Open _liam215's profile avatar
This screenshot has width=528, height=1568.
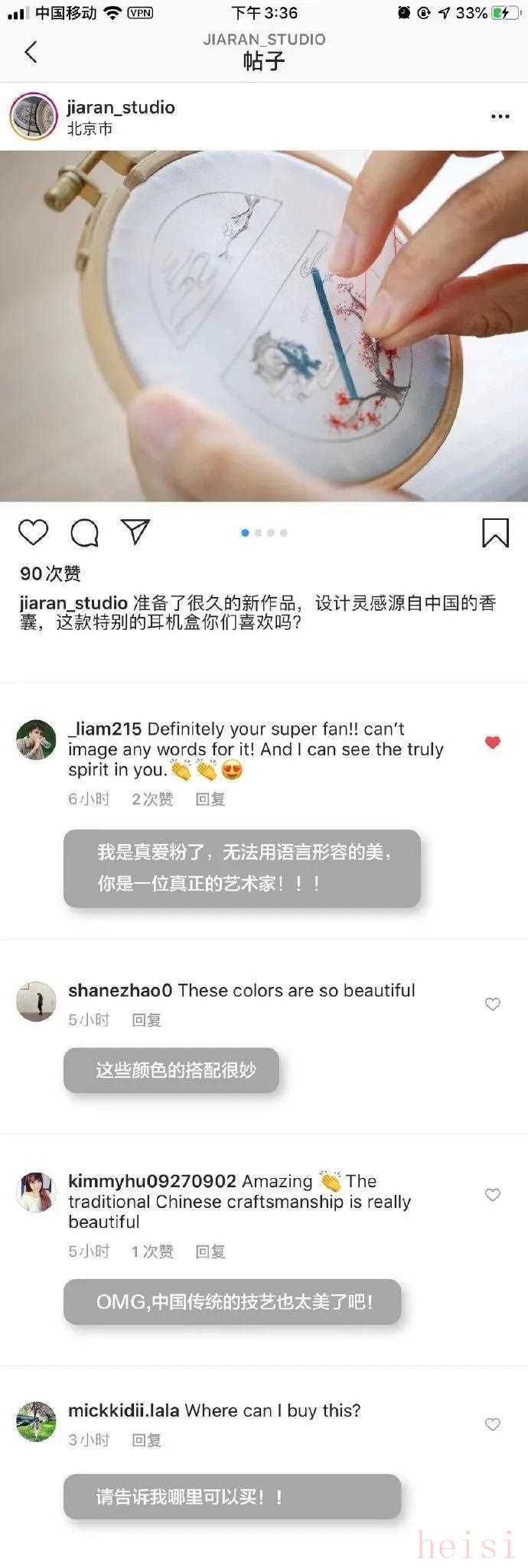point(36,739)
